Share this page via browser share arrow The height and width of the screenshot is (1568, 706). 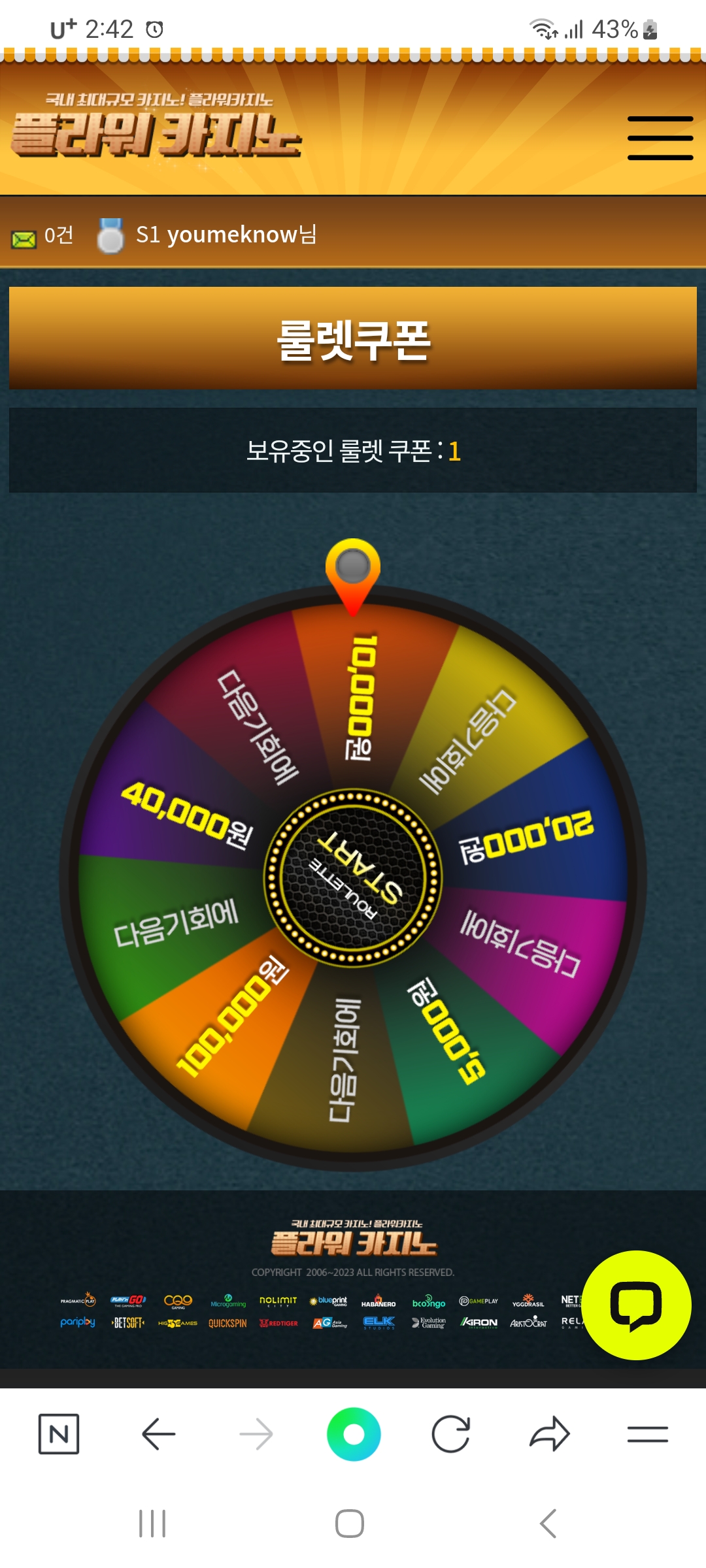(x=550, y=1434)
